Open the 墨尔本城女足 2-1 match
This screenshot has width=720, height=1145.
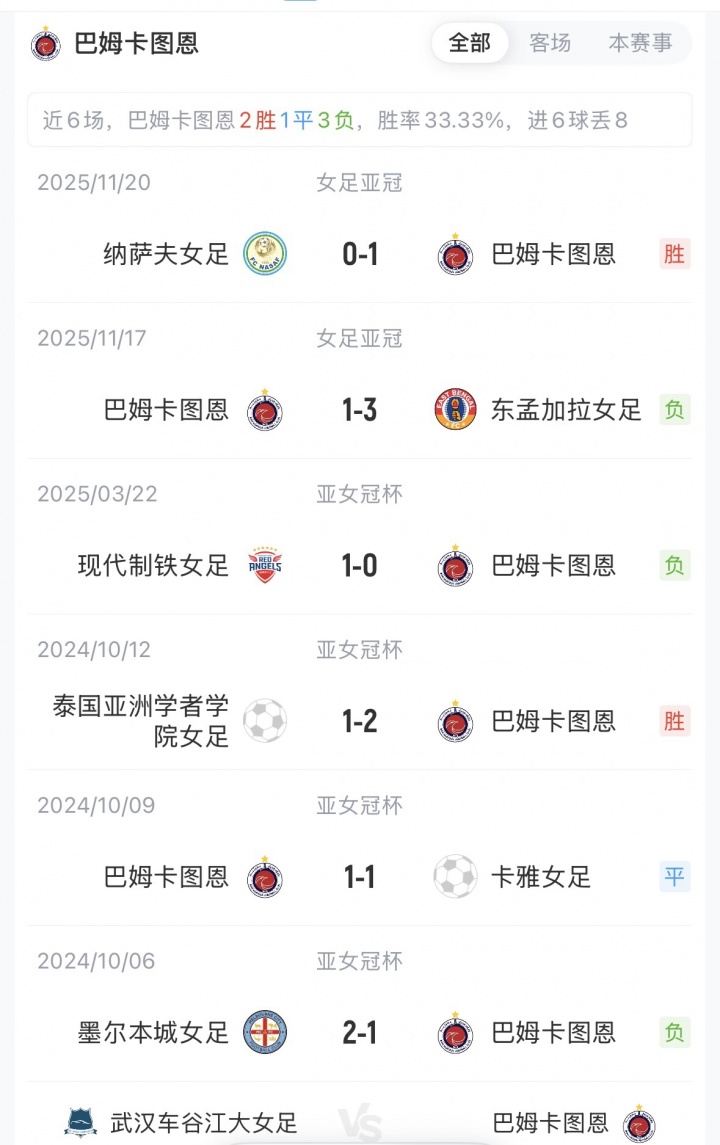360,1033
